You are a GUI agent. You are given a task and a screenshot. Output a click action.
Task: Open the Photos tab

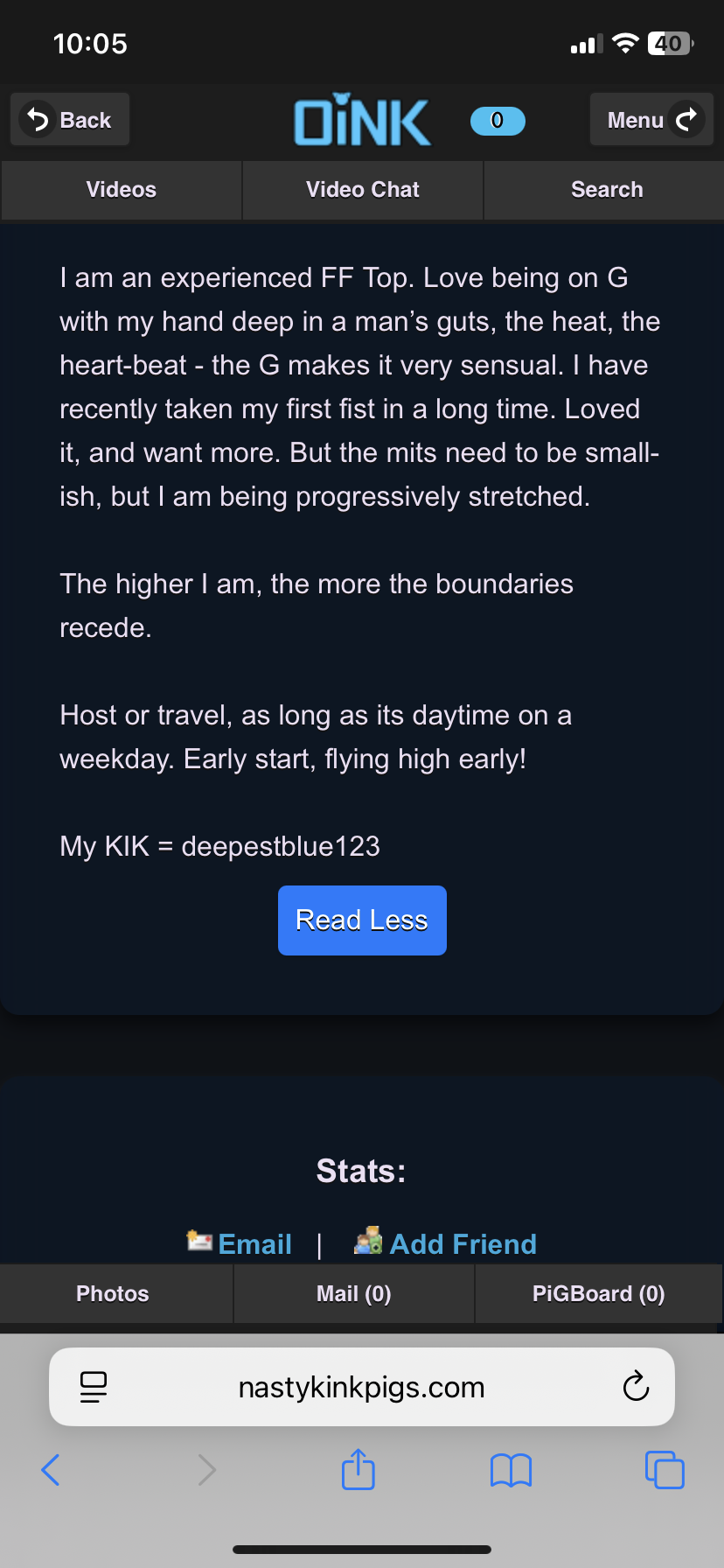coord(113,1294)
